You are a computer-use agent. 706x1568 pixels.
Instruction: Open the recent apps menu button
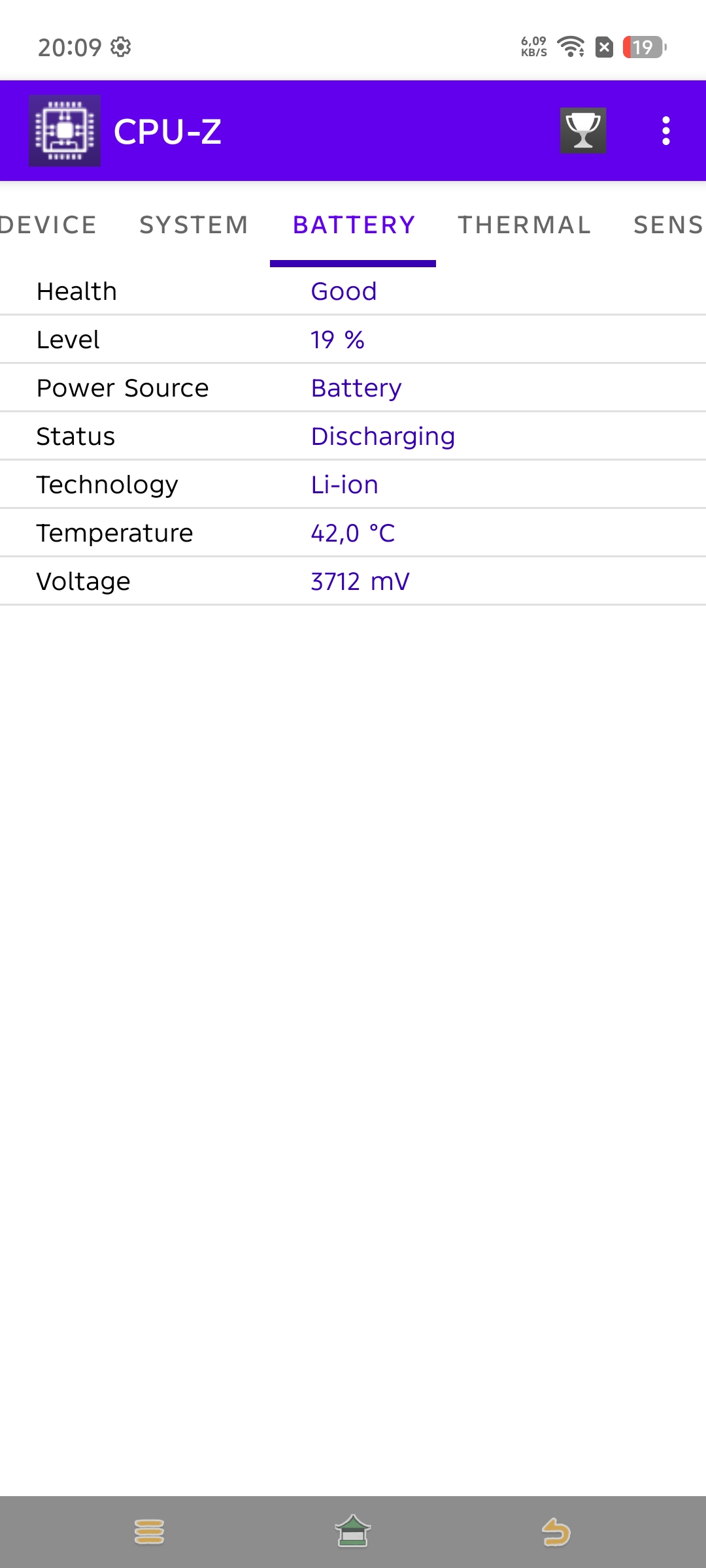coord(149,1532)
